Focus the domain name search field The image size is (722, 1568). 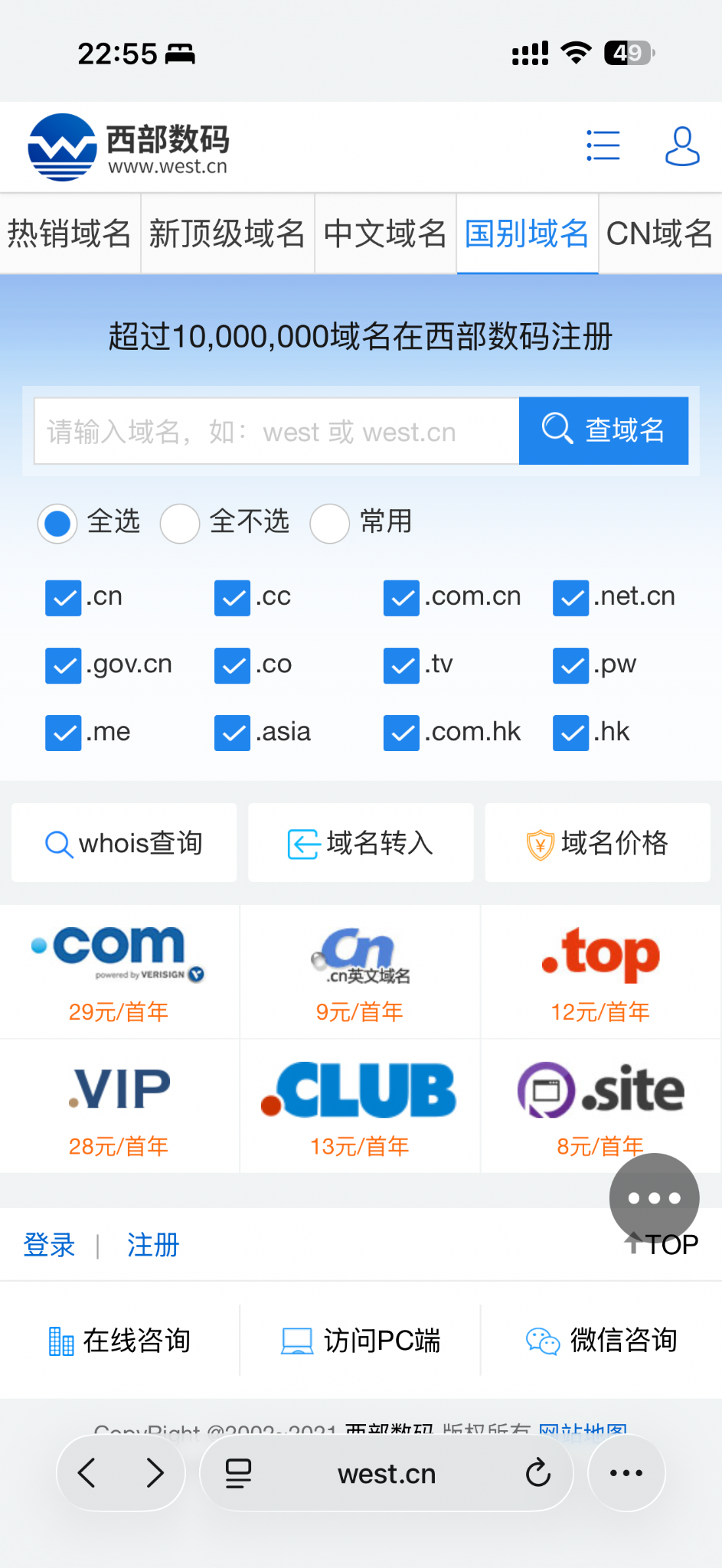tap(276, 431)
